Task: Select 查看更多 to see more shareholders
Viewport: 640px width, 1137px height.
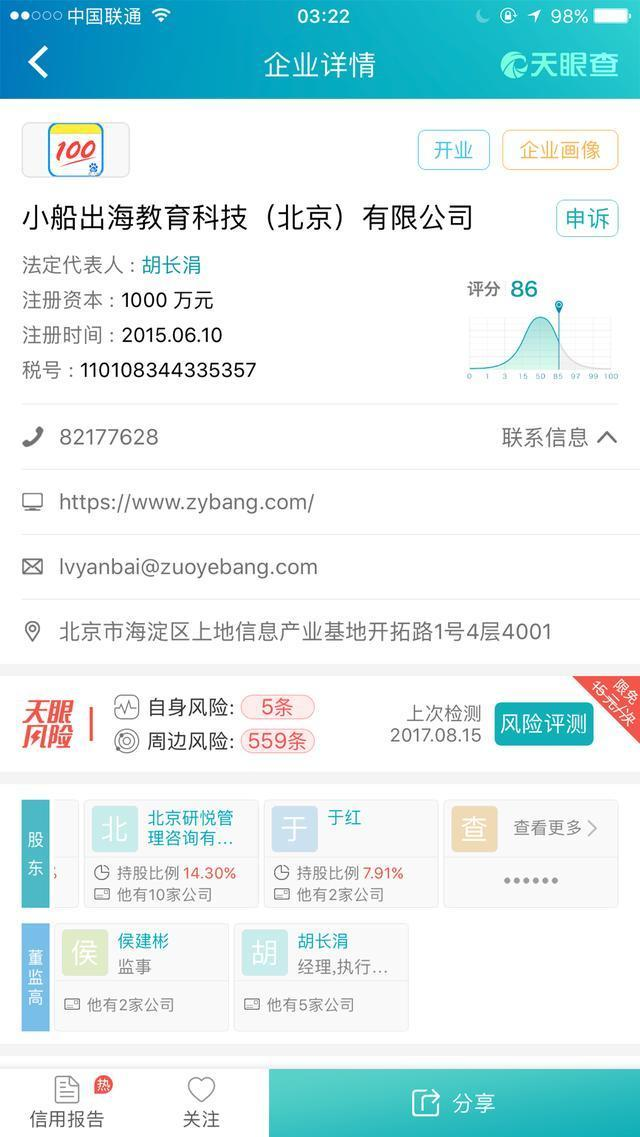Action: click(x=530, y=853)
